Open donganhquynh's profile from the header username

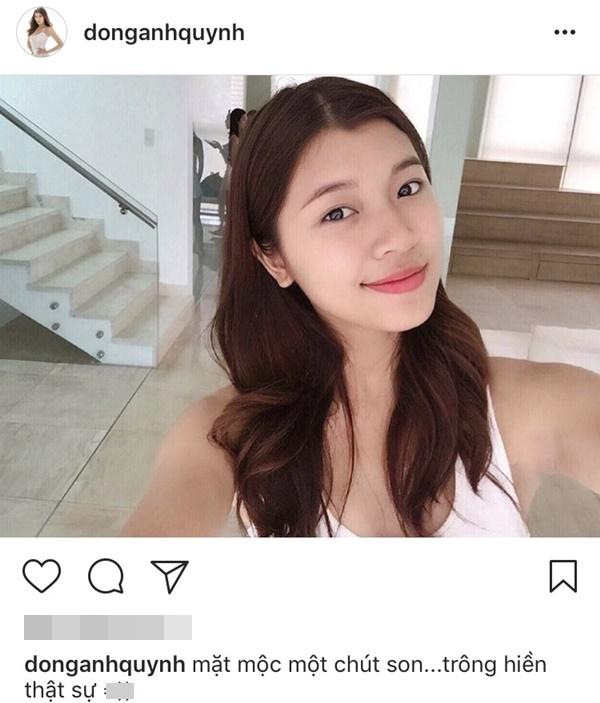pyautogui.click(x=164, y=33)
